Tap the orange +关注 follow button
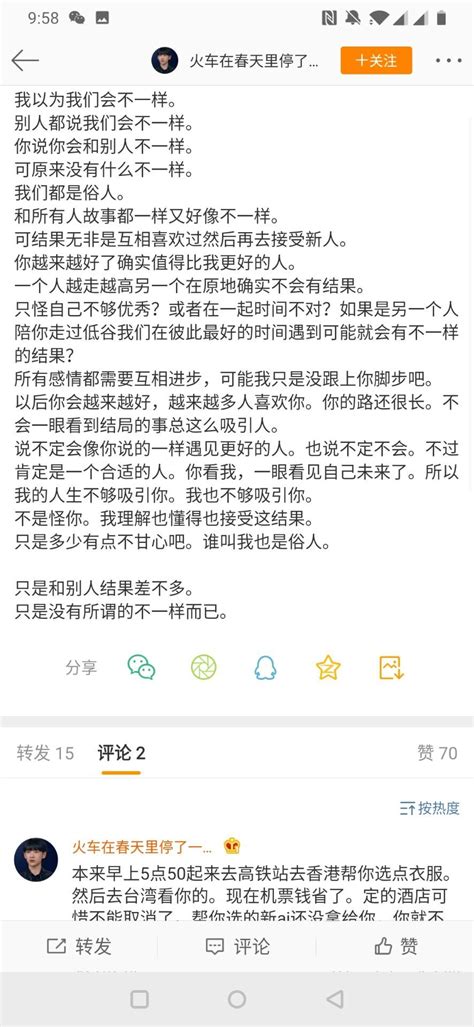The image size is (474, 1027). tap(376, 60)
